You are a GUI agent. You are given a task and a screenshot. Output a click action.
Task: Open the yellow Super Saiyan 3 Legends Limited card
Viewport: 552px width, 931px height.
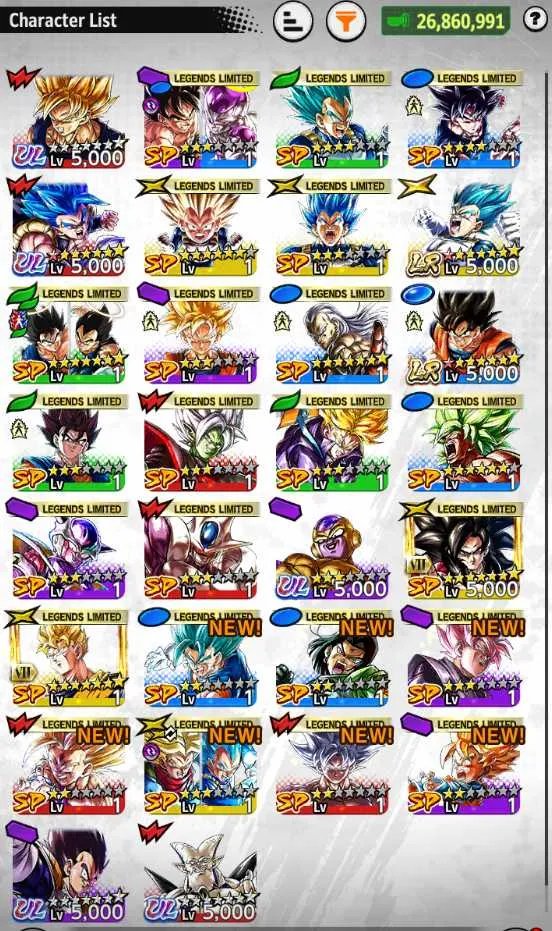point(200,227)
